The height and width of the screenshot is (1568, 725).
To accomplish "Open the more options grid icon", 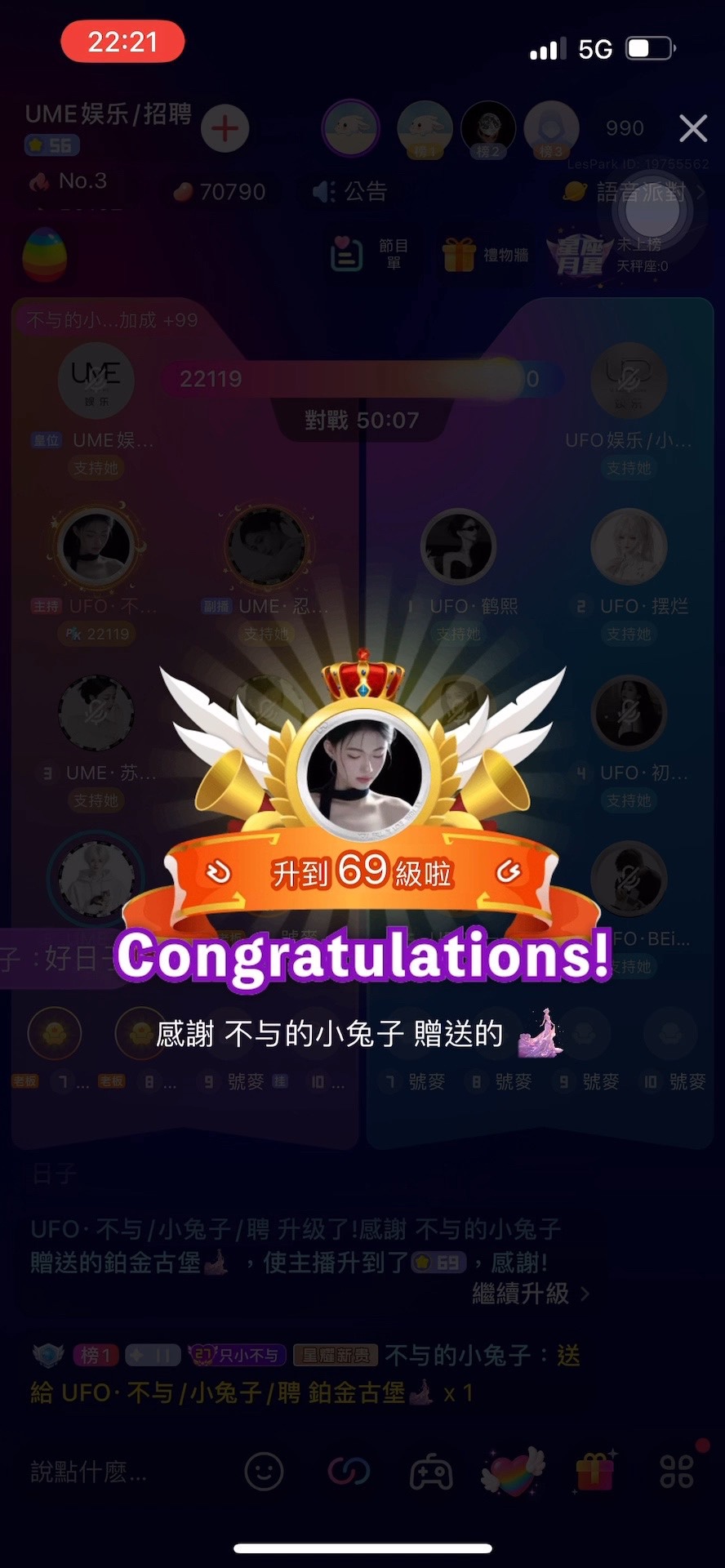I will pyautogui.click(x=677, y=1472).
